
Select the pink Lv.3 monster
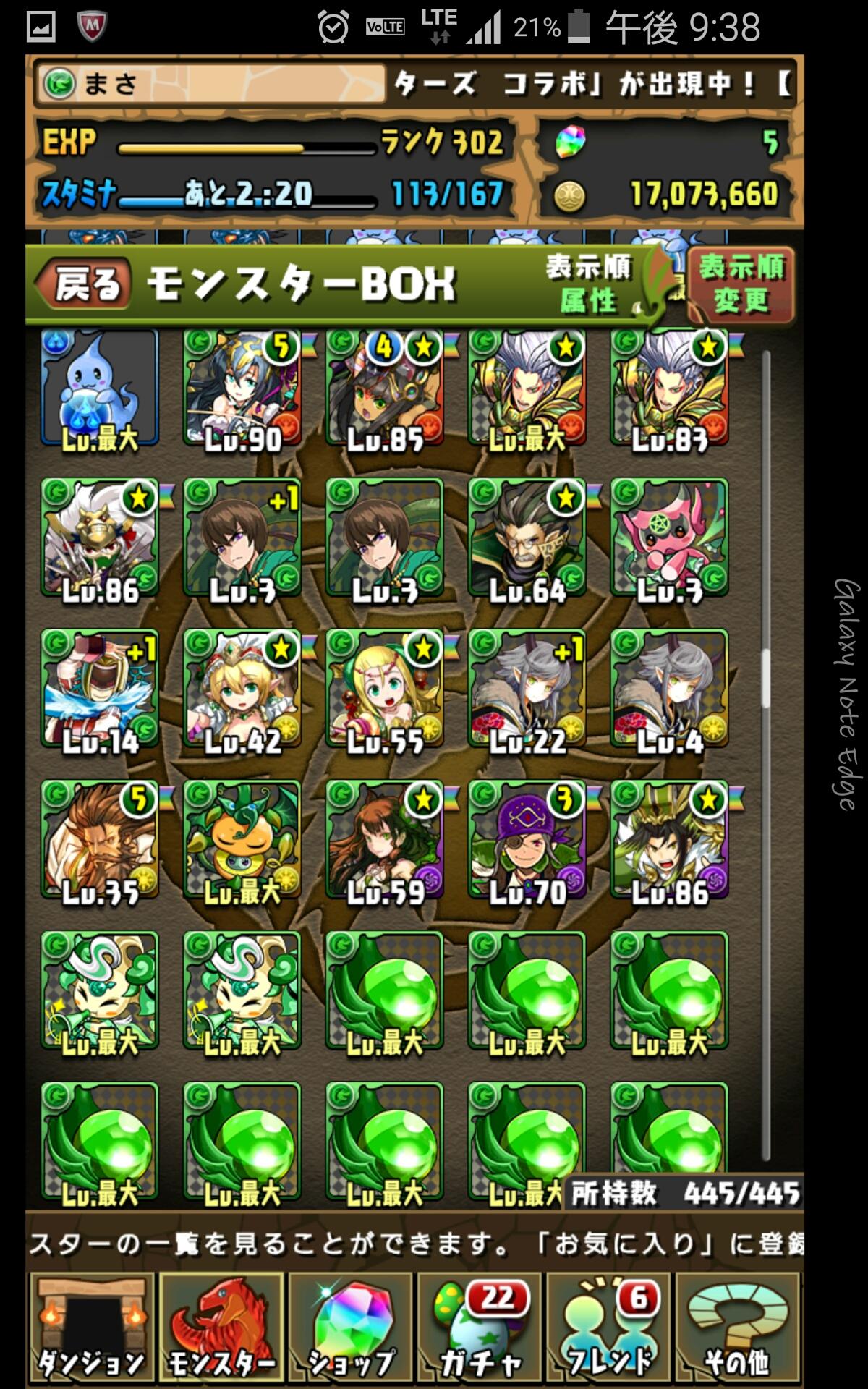tap(670, 539)
